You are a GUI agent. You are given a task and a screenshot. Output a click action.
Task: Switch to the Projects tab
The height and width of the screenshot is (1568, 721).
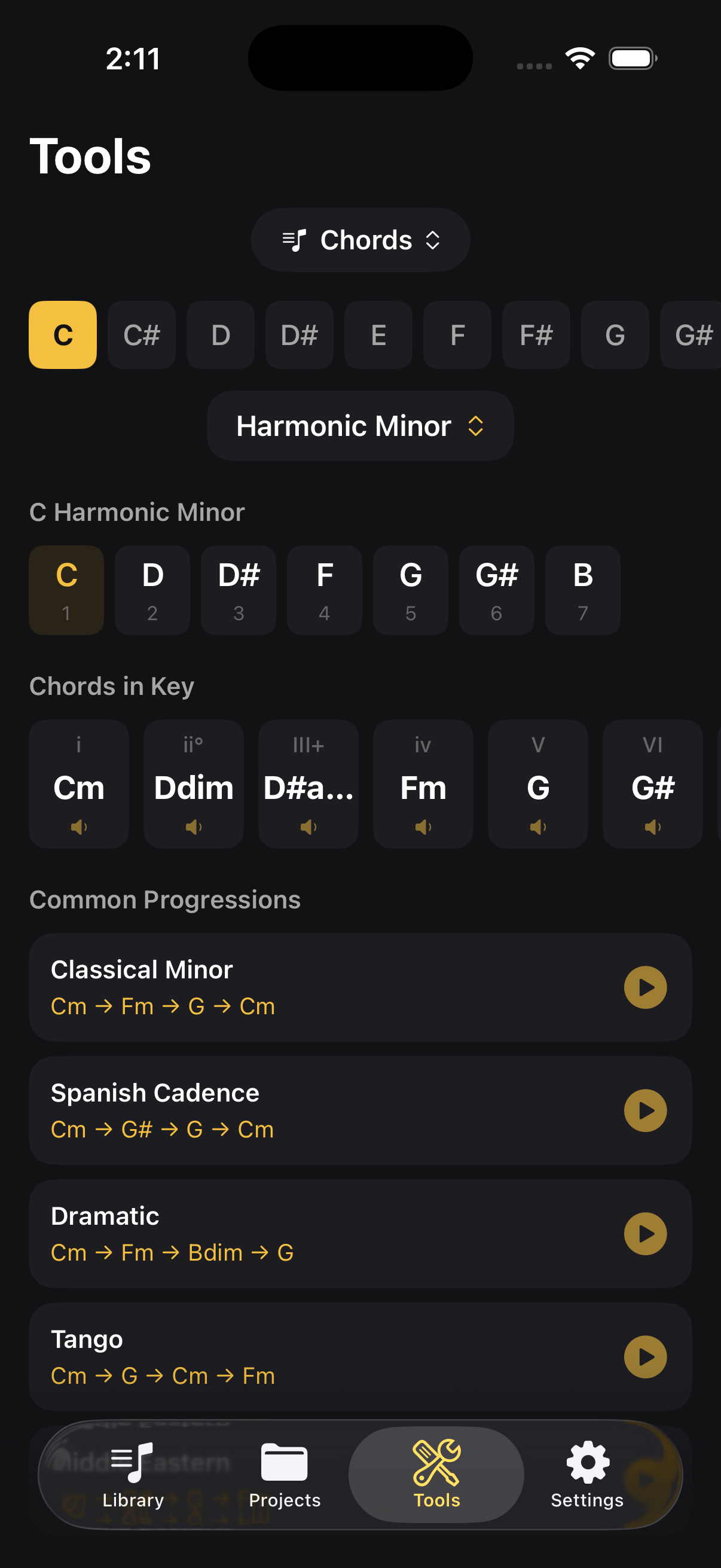284,1460
